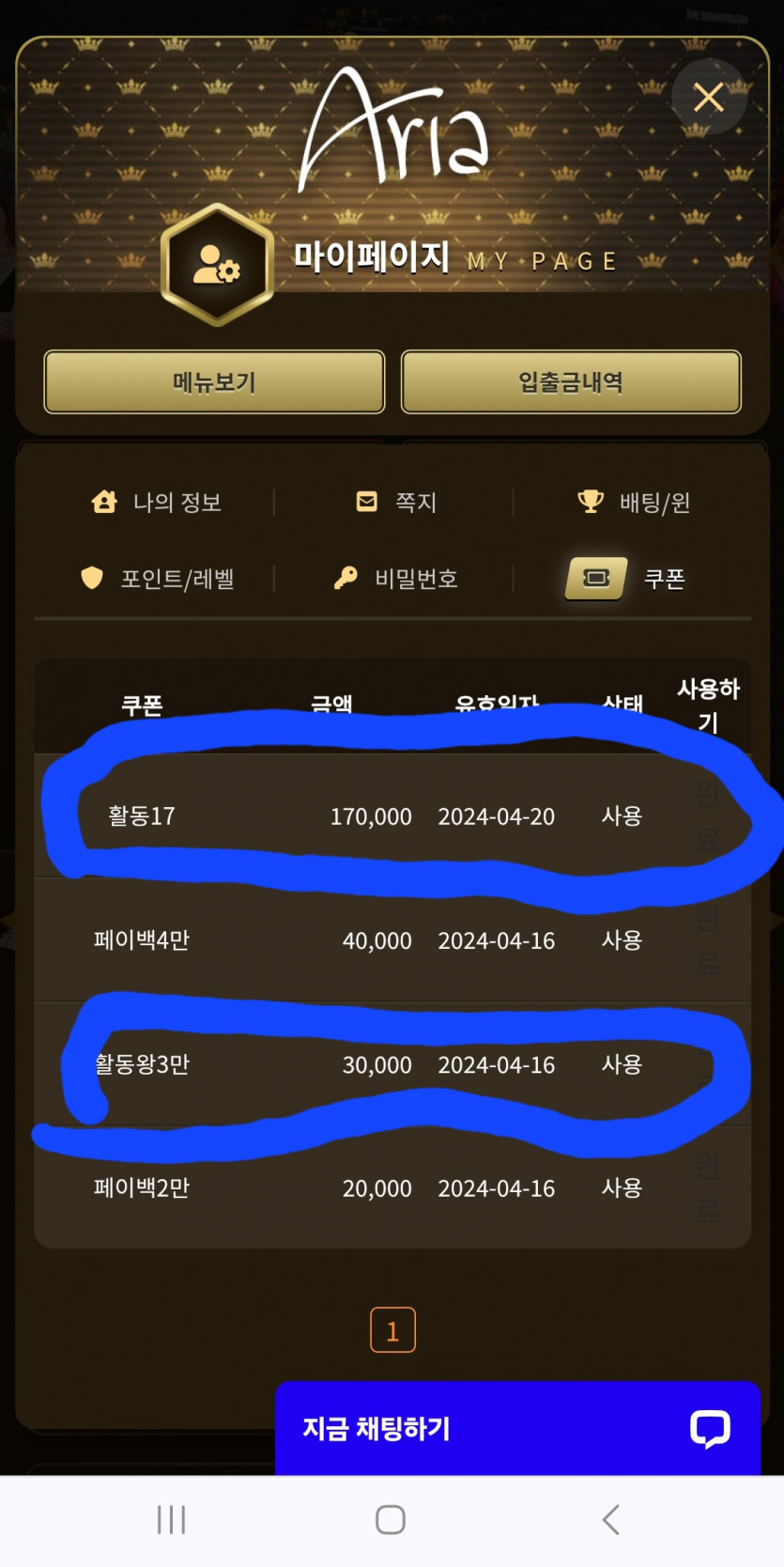Select the 비밀번호 password tab
The height and width of the screenshot is (1567, 784).
[396, 579]
